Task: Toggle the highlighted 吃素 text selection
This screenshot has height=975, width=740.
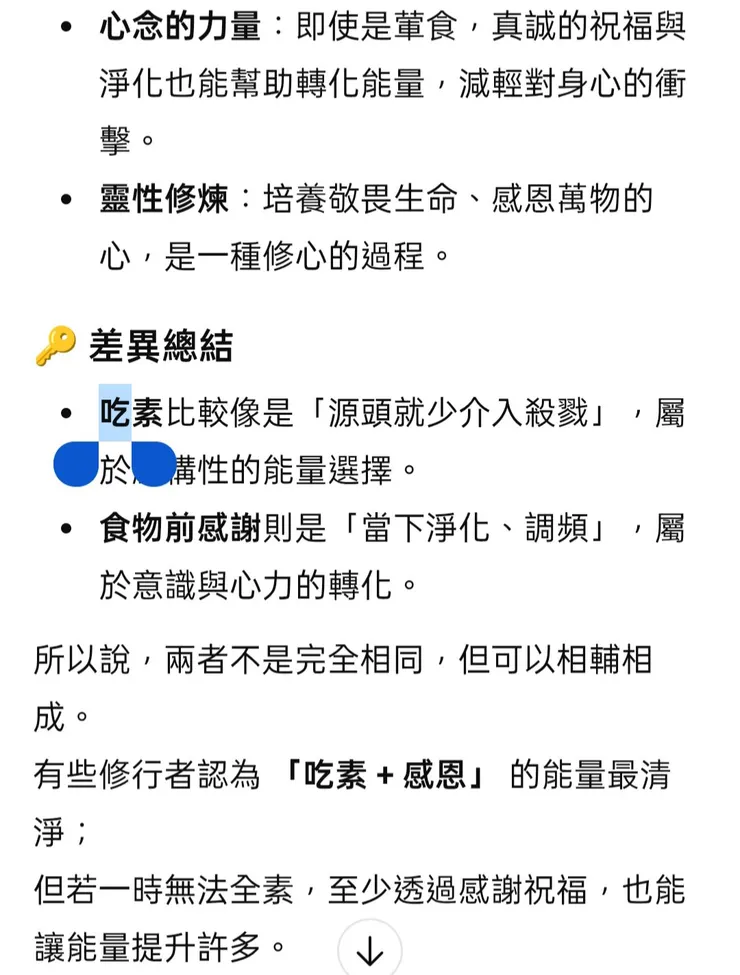Action: 130,413
